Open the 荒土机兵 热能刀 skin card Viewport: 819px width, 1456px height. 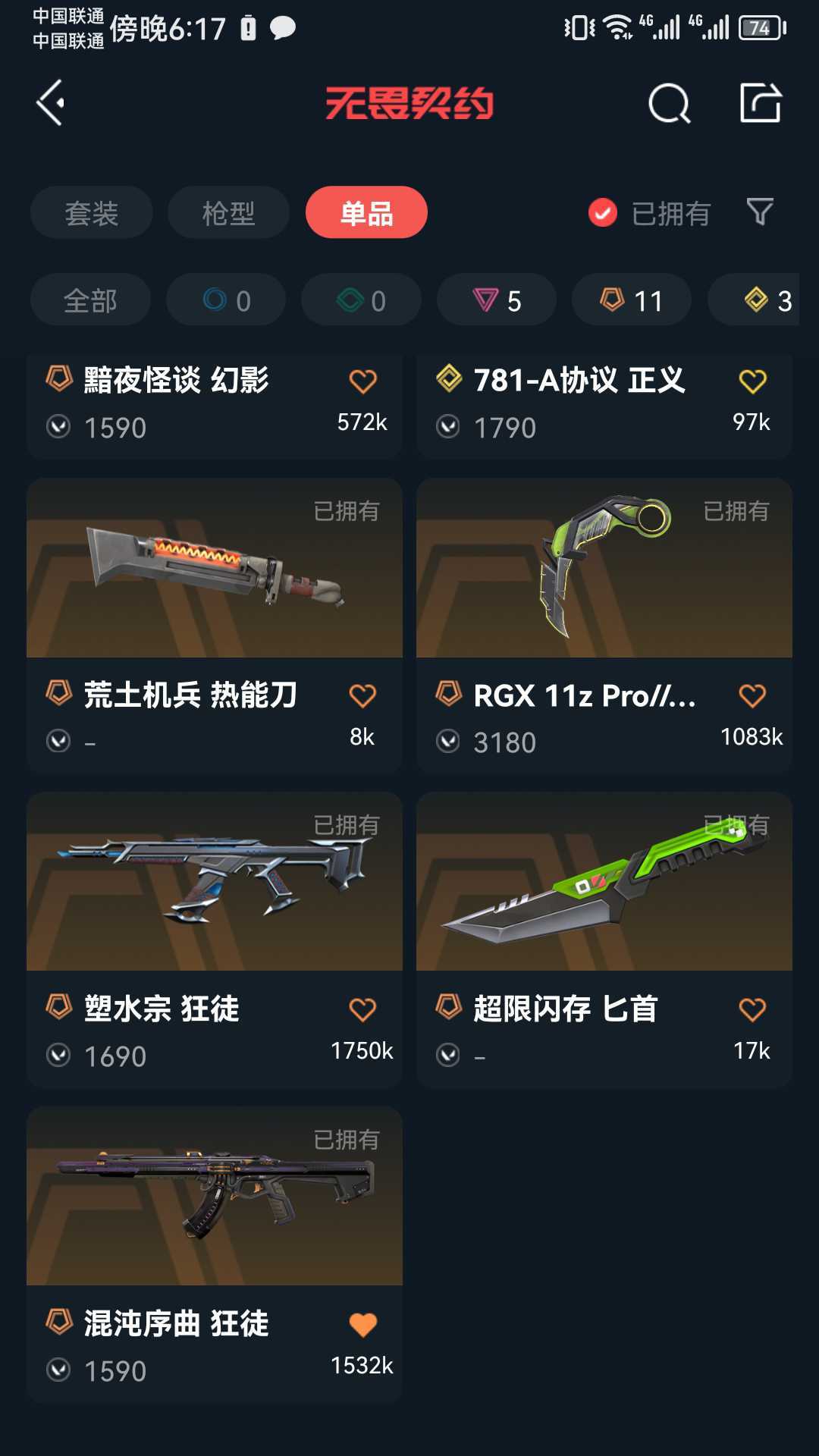pyautogui.click(x=215, y=626)
